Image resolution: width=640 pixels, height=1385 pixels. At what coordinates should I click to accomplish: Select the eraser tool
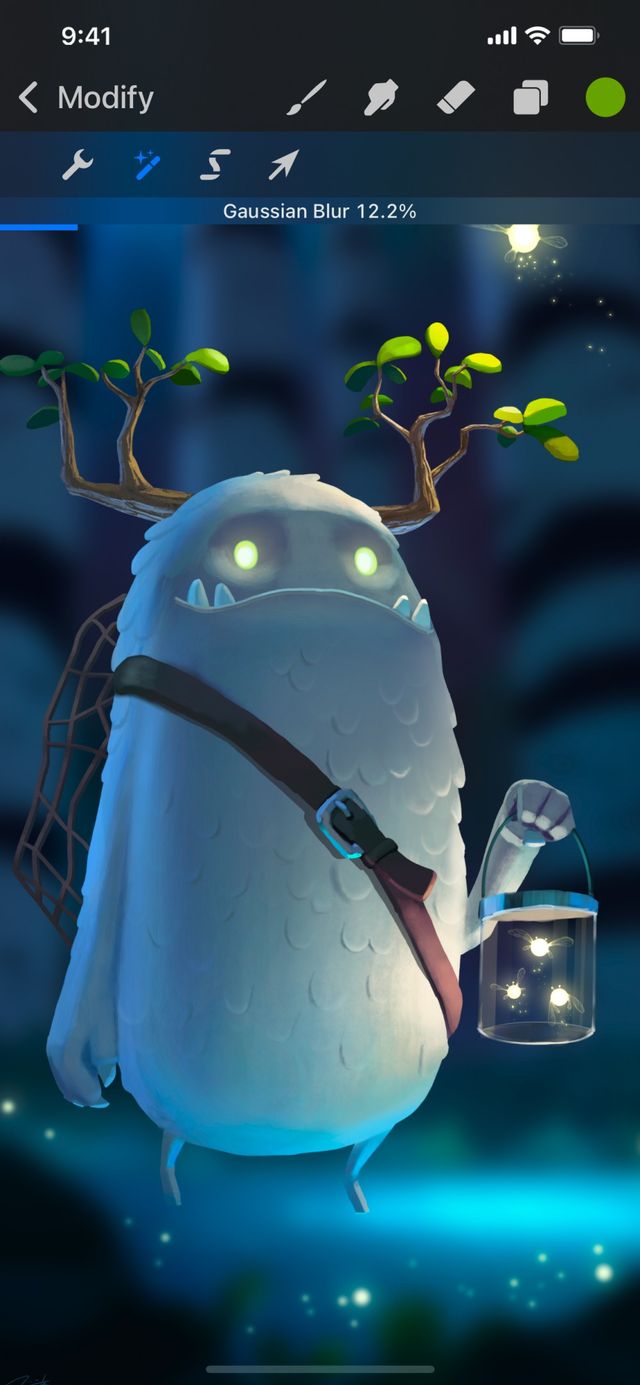tap(456, 98)
